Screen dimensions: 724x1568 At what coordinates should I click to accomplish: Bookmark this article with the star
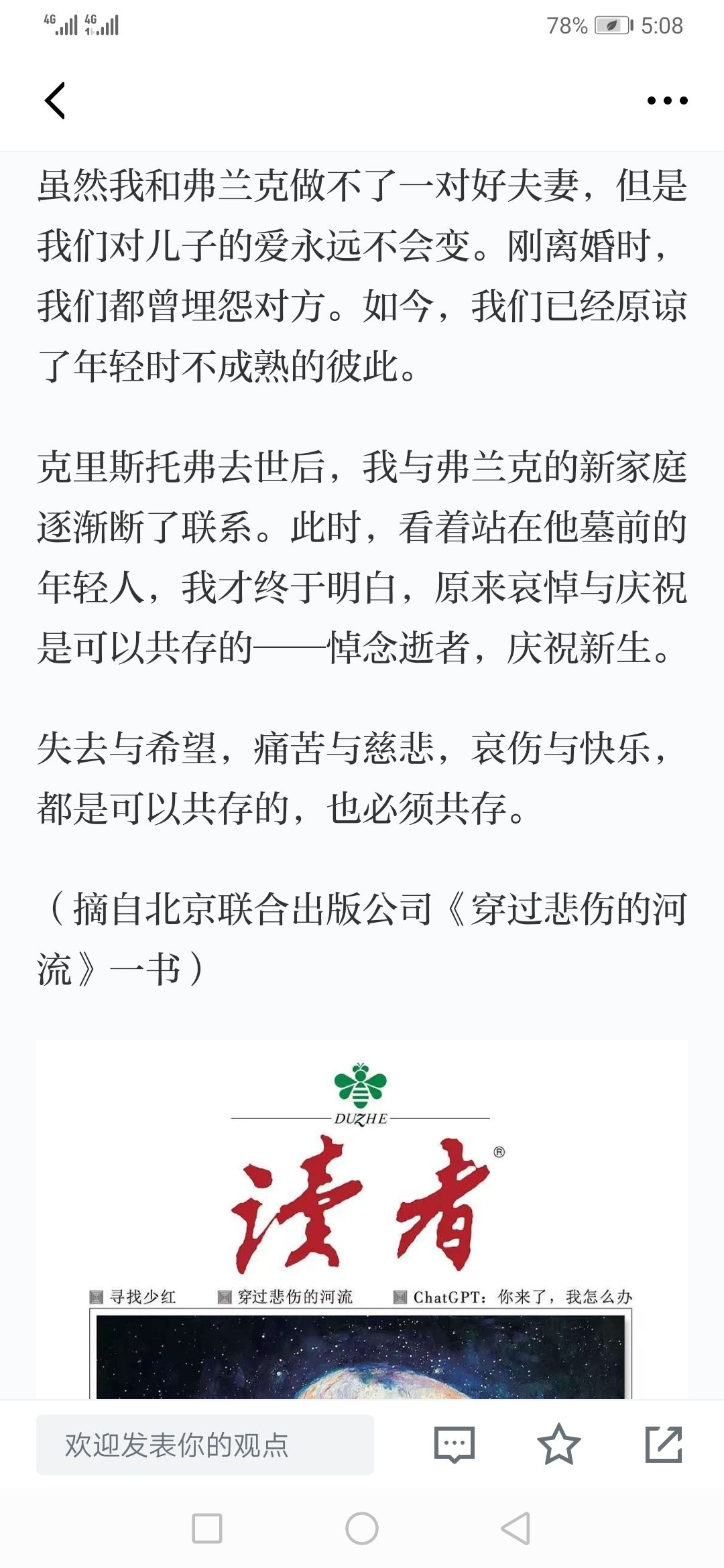click(558, 1444)
